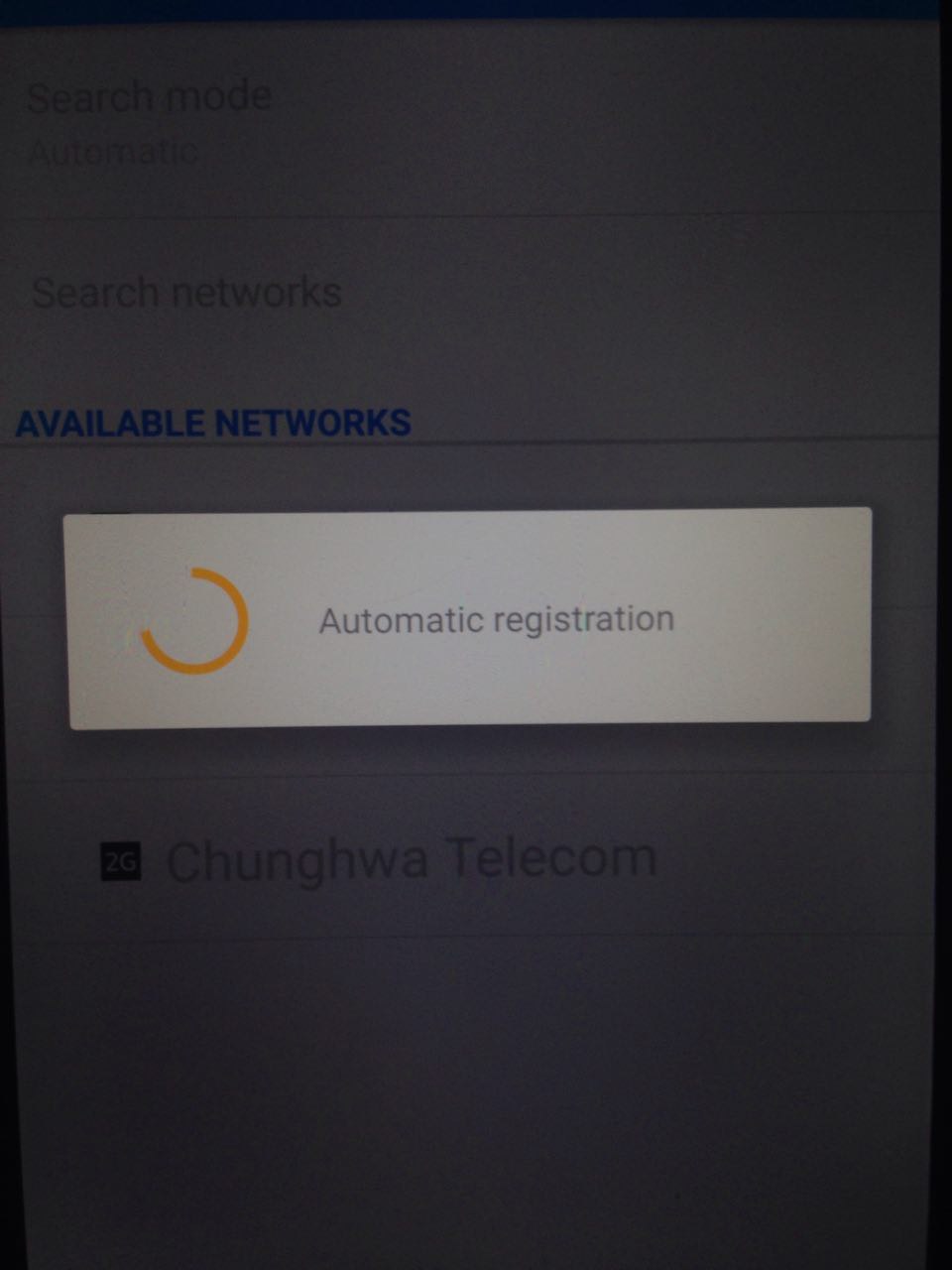This screenshot has height=1270, width=952.
Task: Select the Chunghwa Telecom 2G network
Action: click(411, 859)
